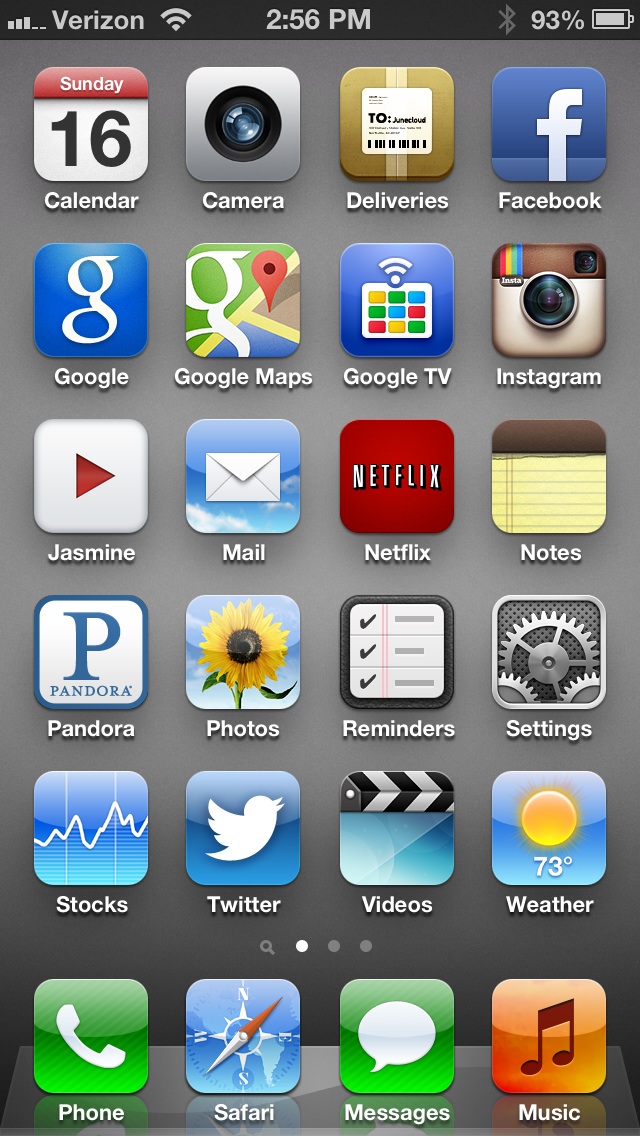
Task: Open the Deliveries app
Action: point(396,124)
